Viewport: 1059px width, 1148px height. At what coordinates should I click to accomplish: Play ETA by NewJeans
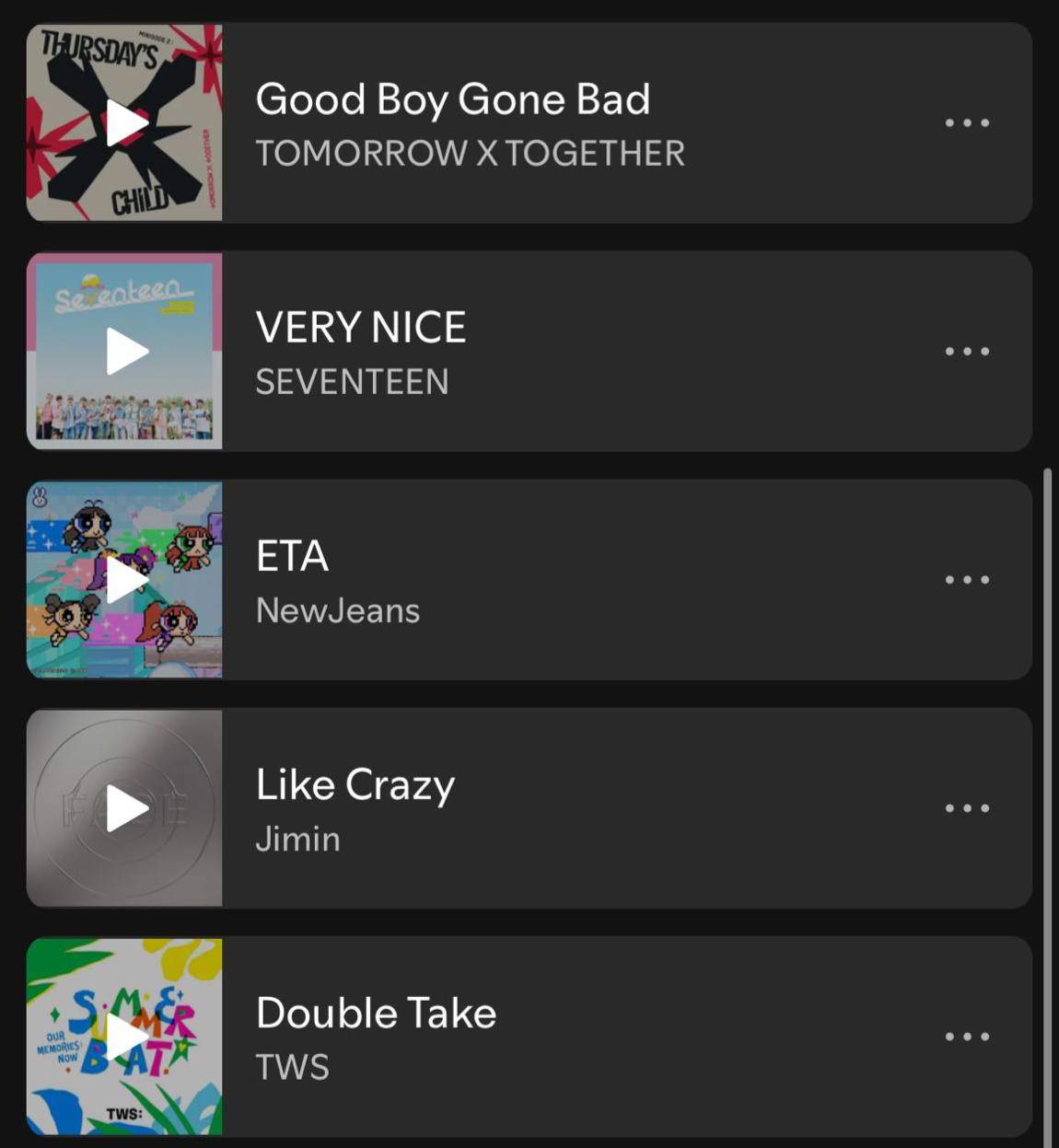click(x=126, y=580)
